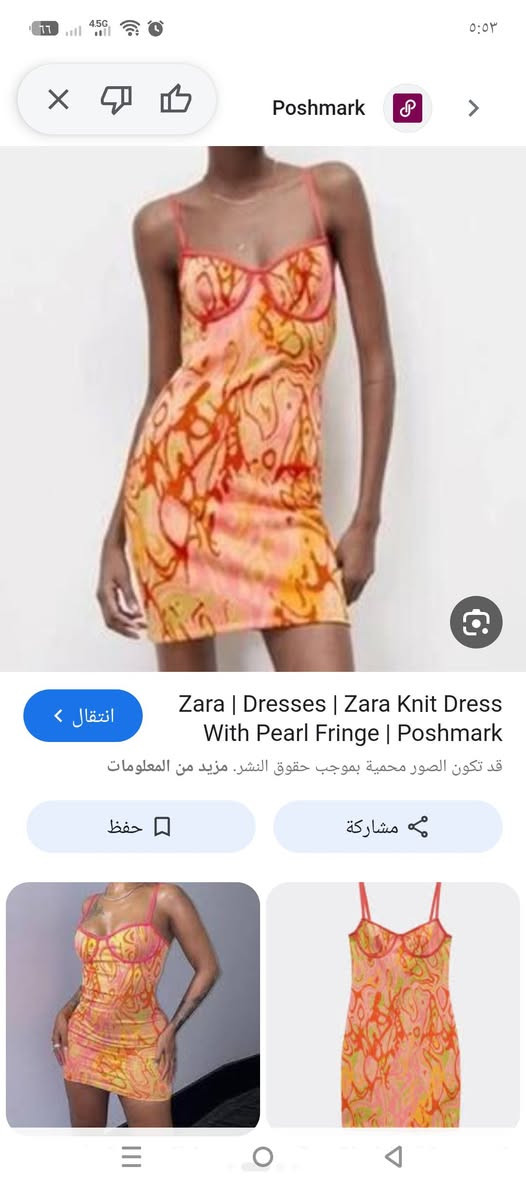Search this image with Google Lens
The width and height of the screenshot is (526, 1186).
(x=476, y=622)
